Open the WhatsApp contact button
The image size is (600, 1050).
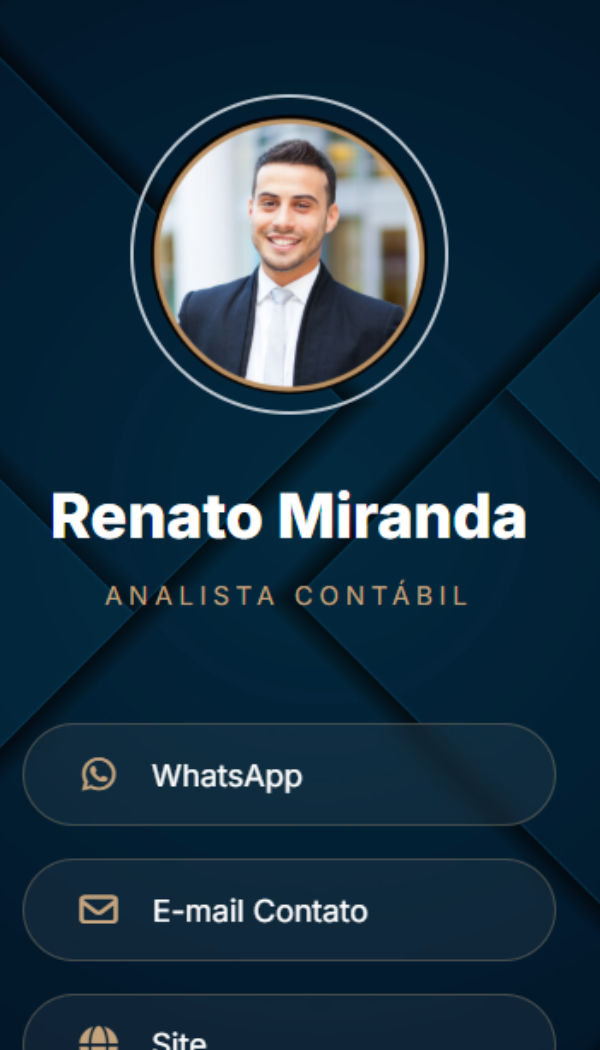click(288, 775)
